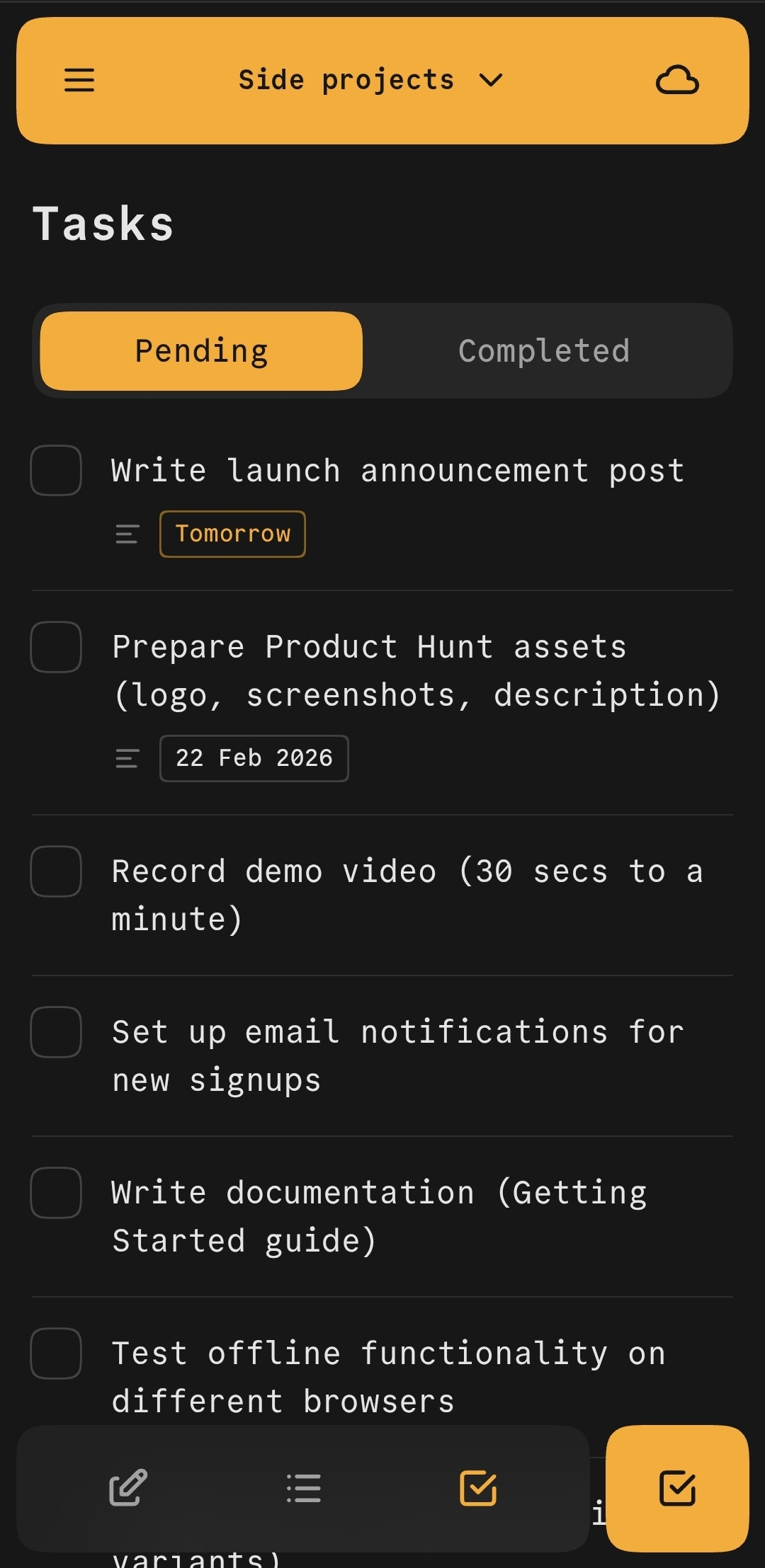Select the active tasks icon in bottom bar
This screenshot has width=765, height=1568.
pos(478,1489)
